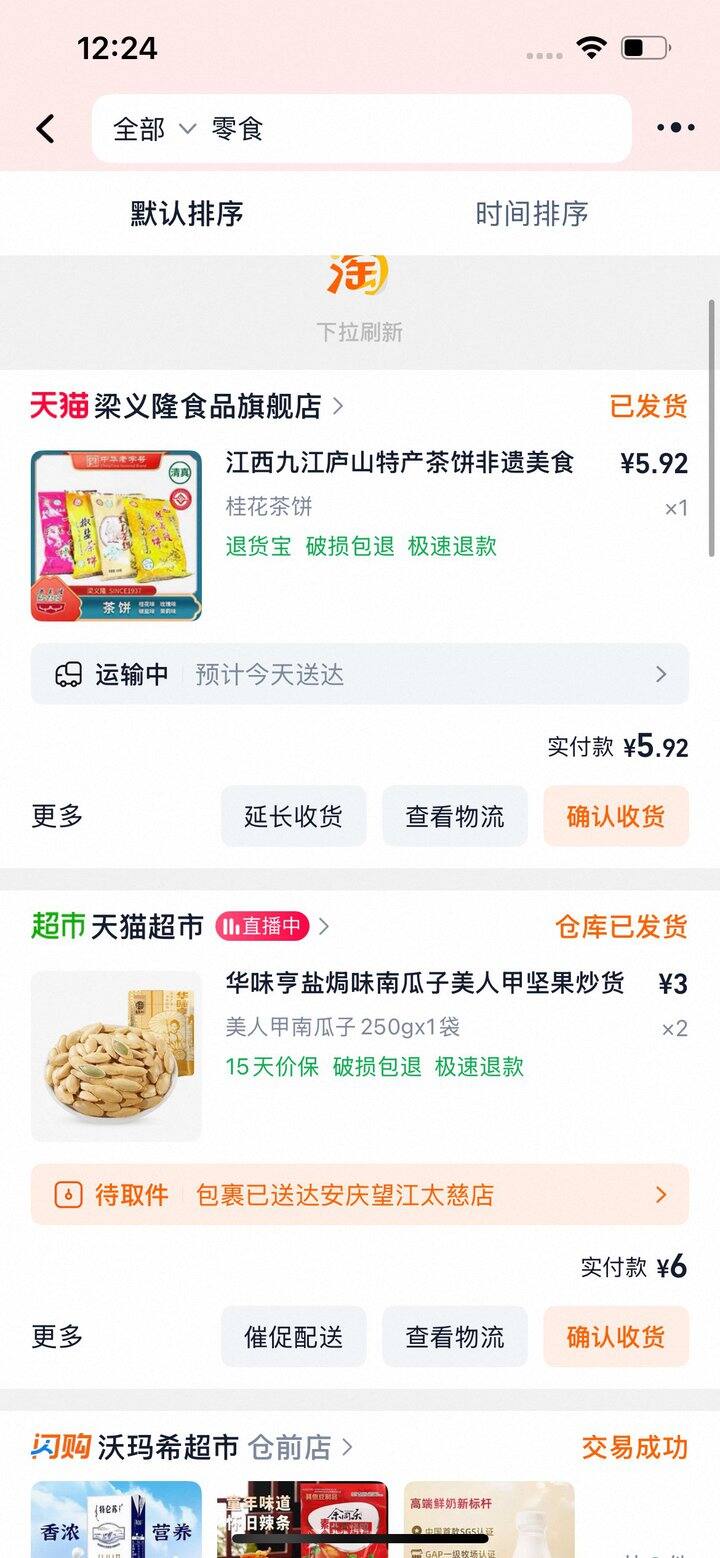This screenshot has width=720, height=1558.
Task: Tap 查看物流 for the 茶饼 order
Action: pos(454,816)
